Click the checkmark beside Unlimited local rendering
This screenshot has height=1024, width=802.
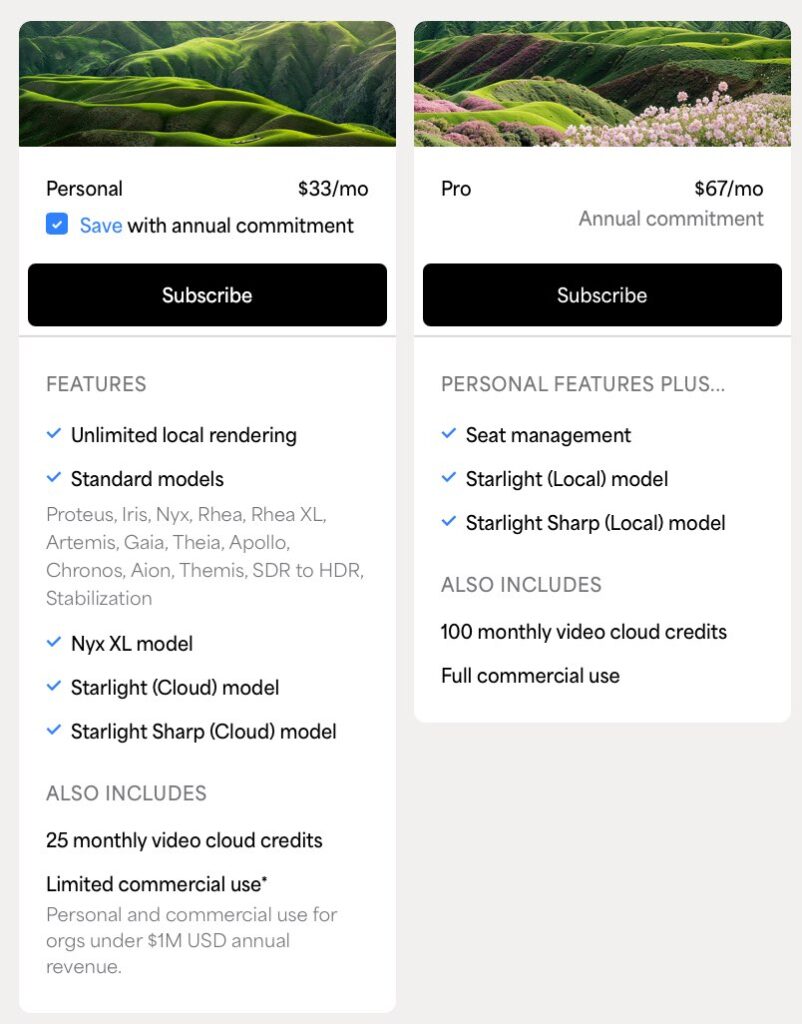click(x=54, y=434)
